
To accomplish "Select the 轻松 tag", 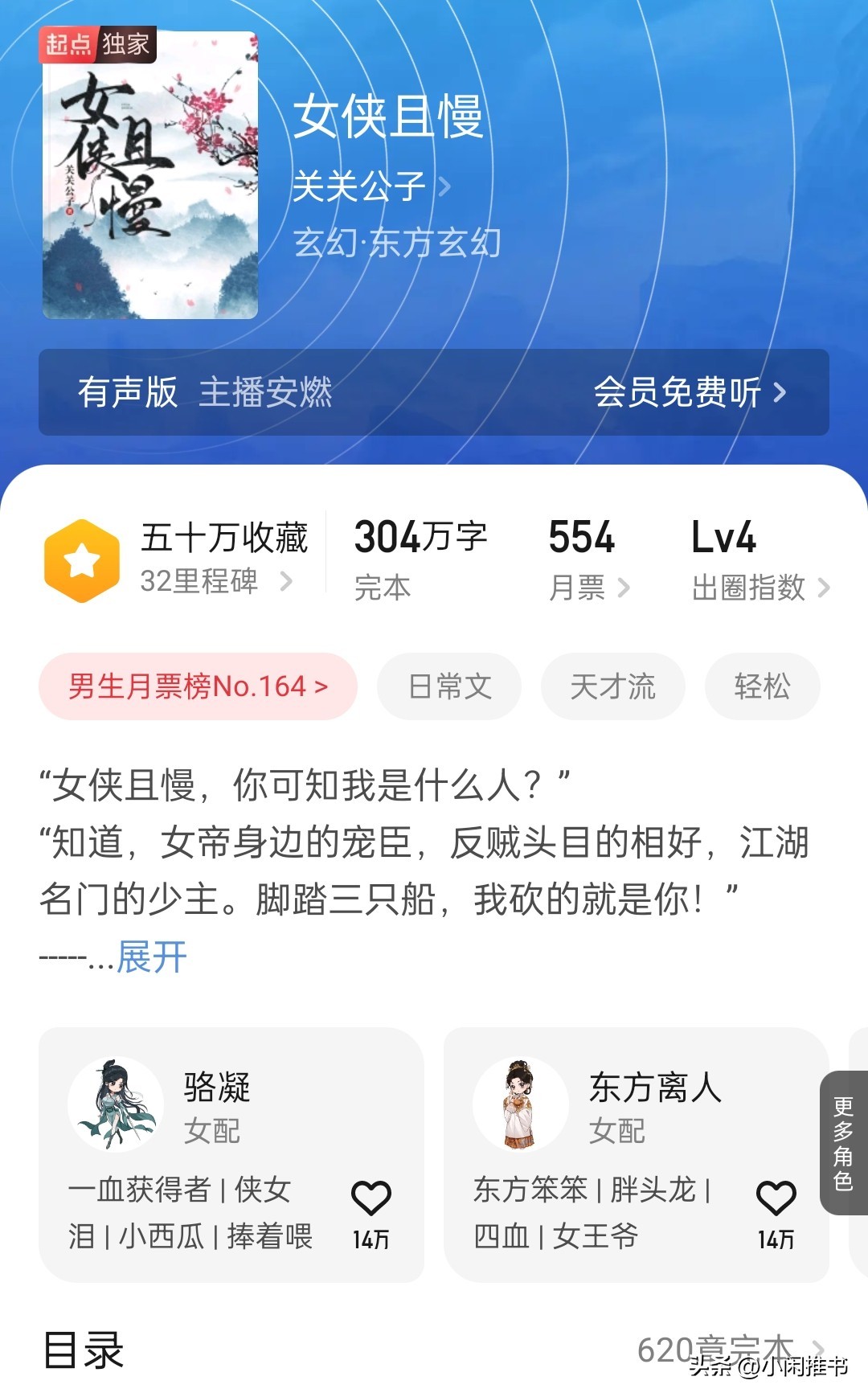I will point(762,686).
